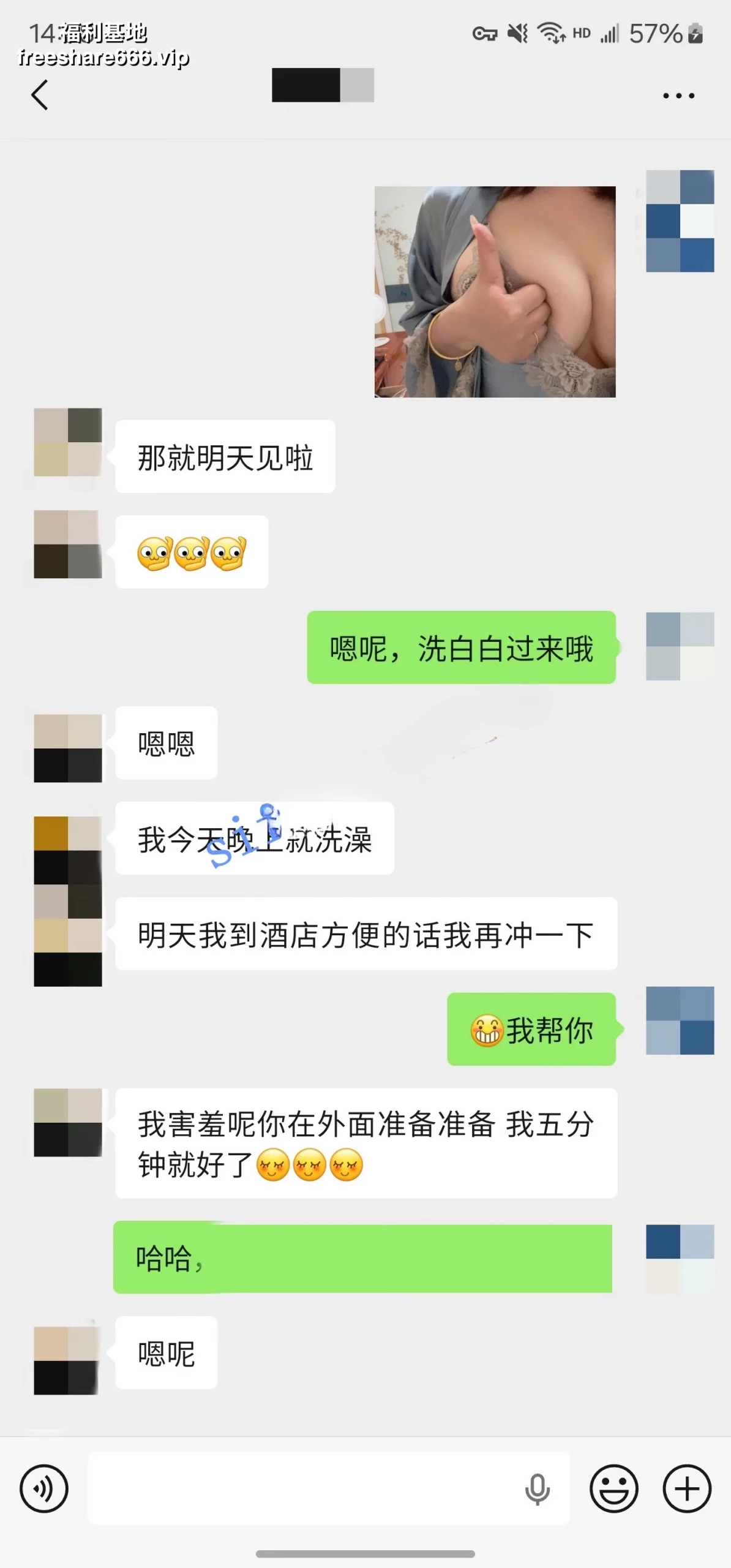Open the emoji sticker panel

613,1488
